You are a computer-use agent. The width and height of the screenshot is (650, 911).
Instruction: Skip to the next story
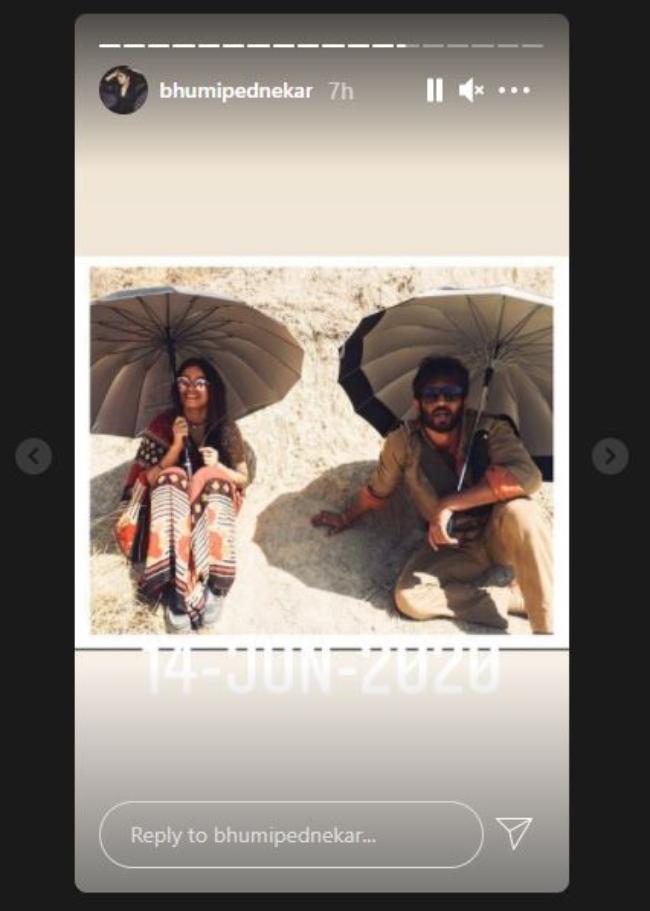point(609,456)
